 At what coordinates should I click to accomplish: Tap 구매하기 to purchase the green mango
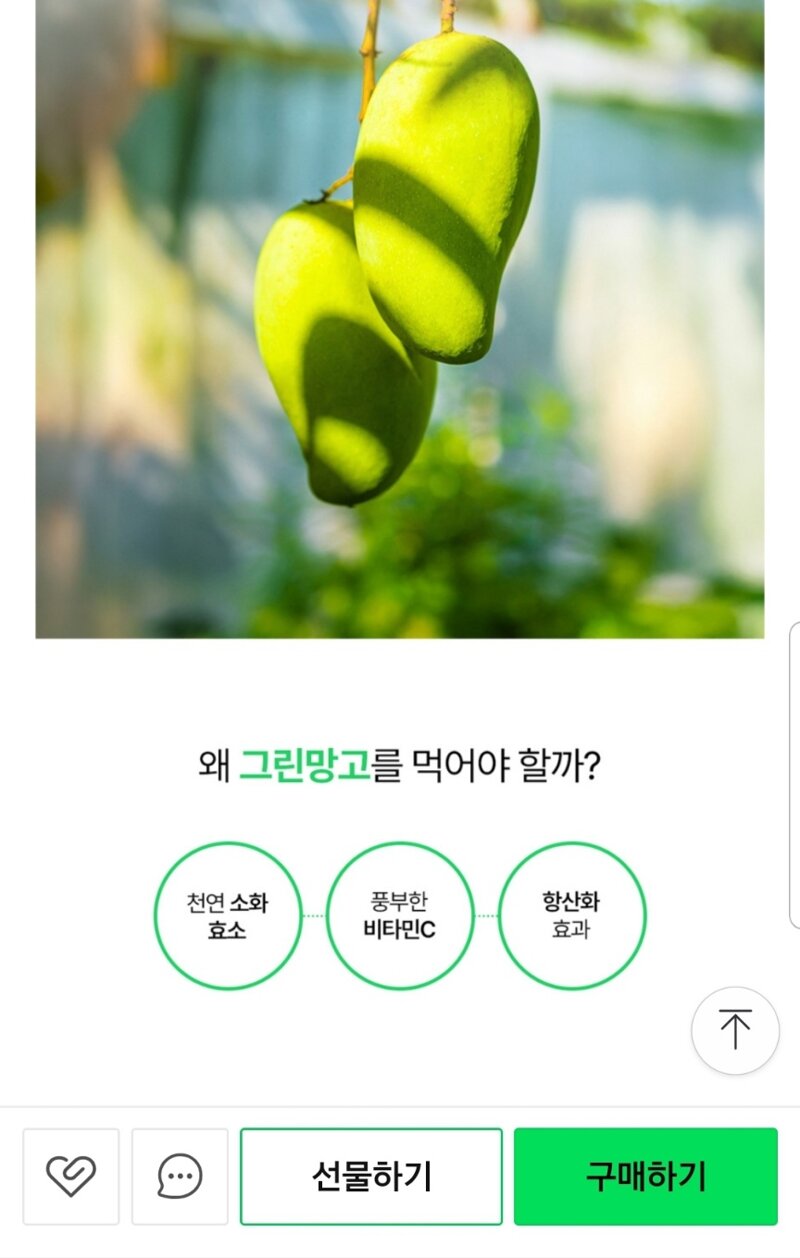tap(645, 1176)
